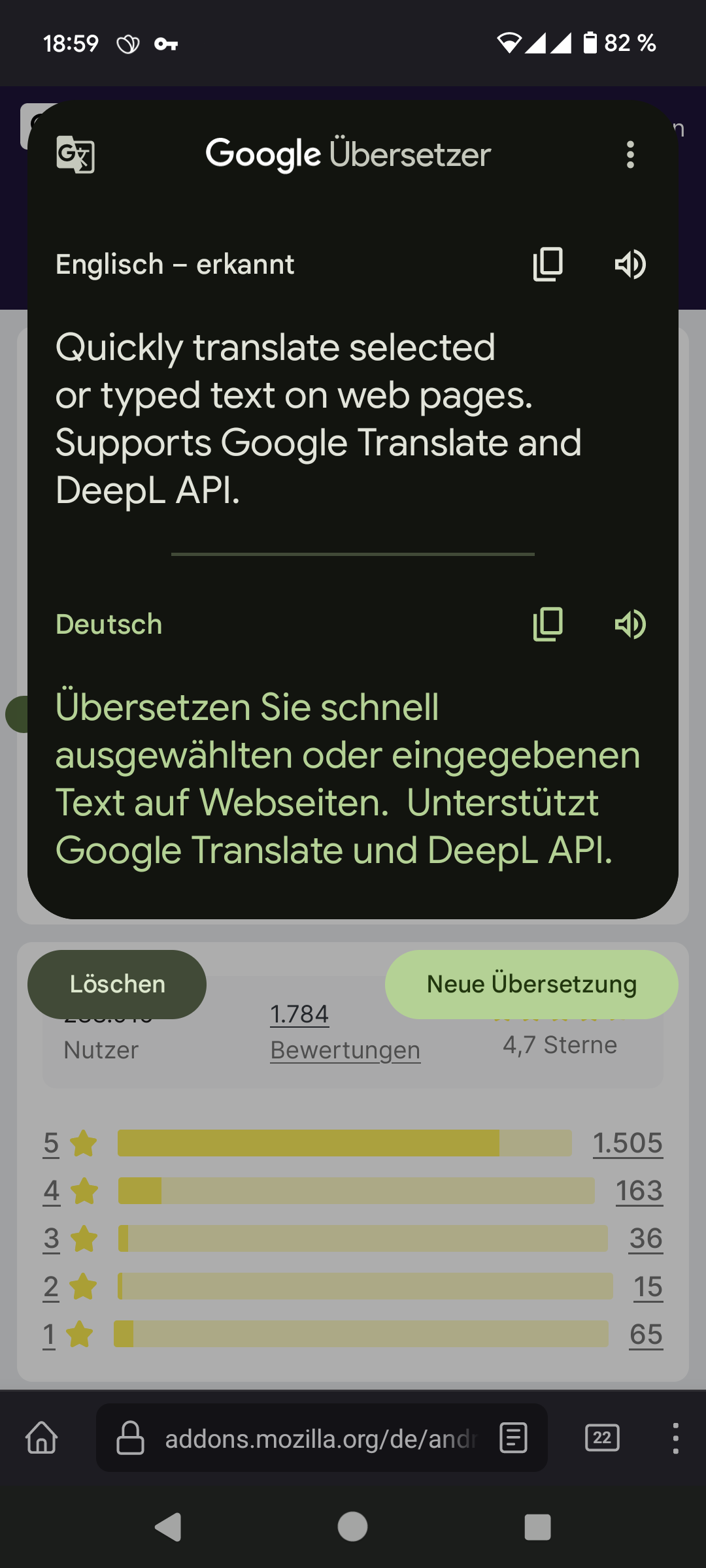Image resolution: width=706 pixels, height=1568 pixels.
Task: See the 15 two-star reviews
Action: (648, 1287)
